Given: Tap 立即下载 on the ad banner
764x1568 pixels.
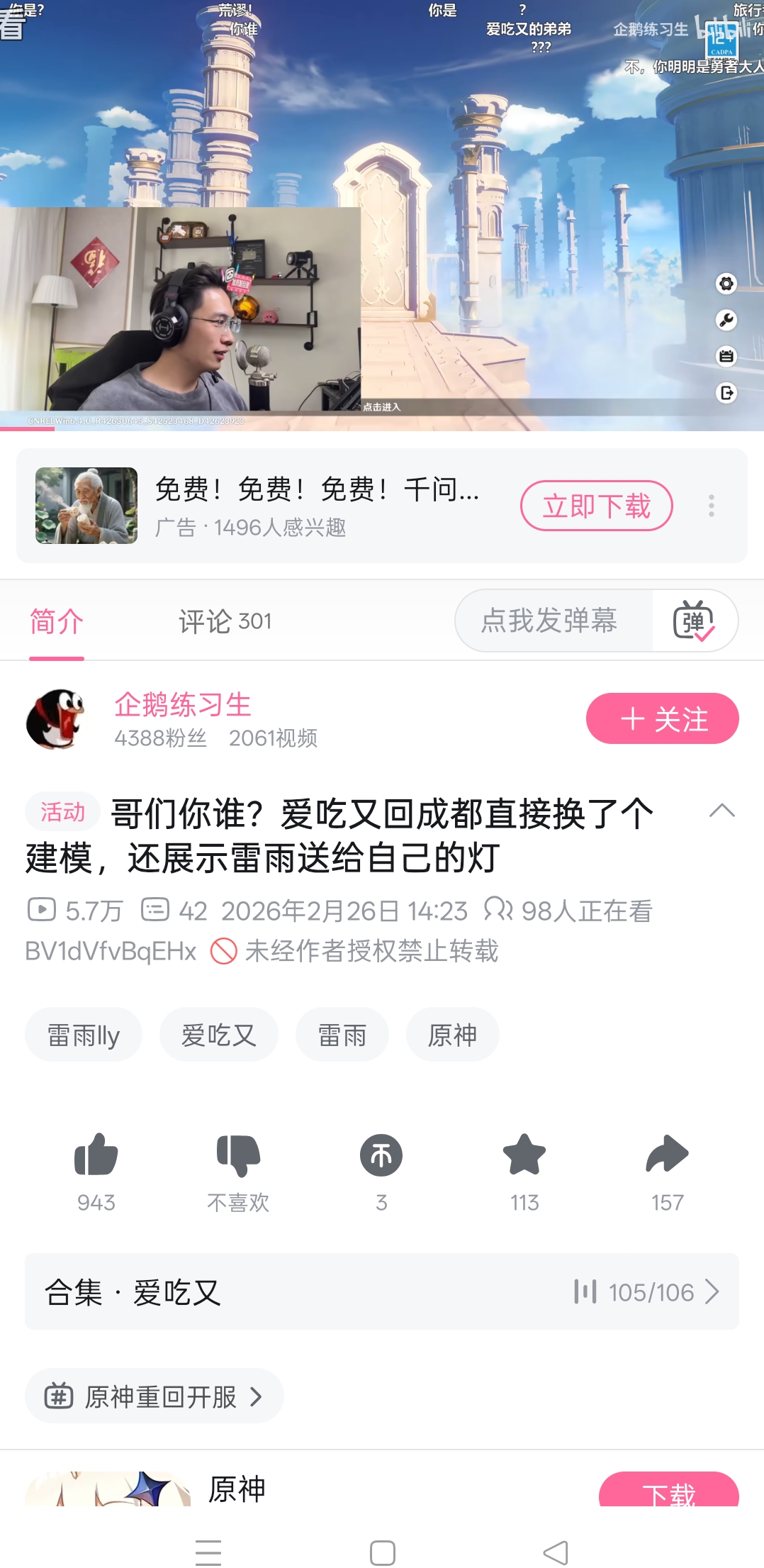Looking at the screenshot, I should click(596, 506).
